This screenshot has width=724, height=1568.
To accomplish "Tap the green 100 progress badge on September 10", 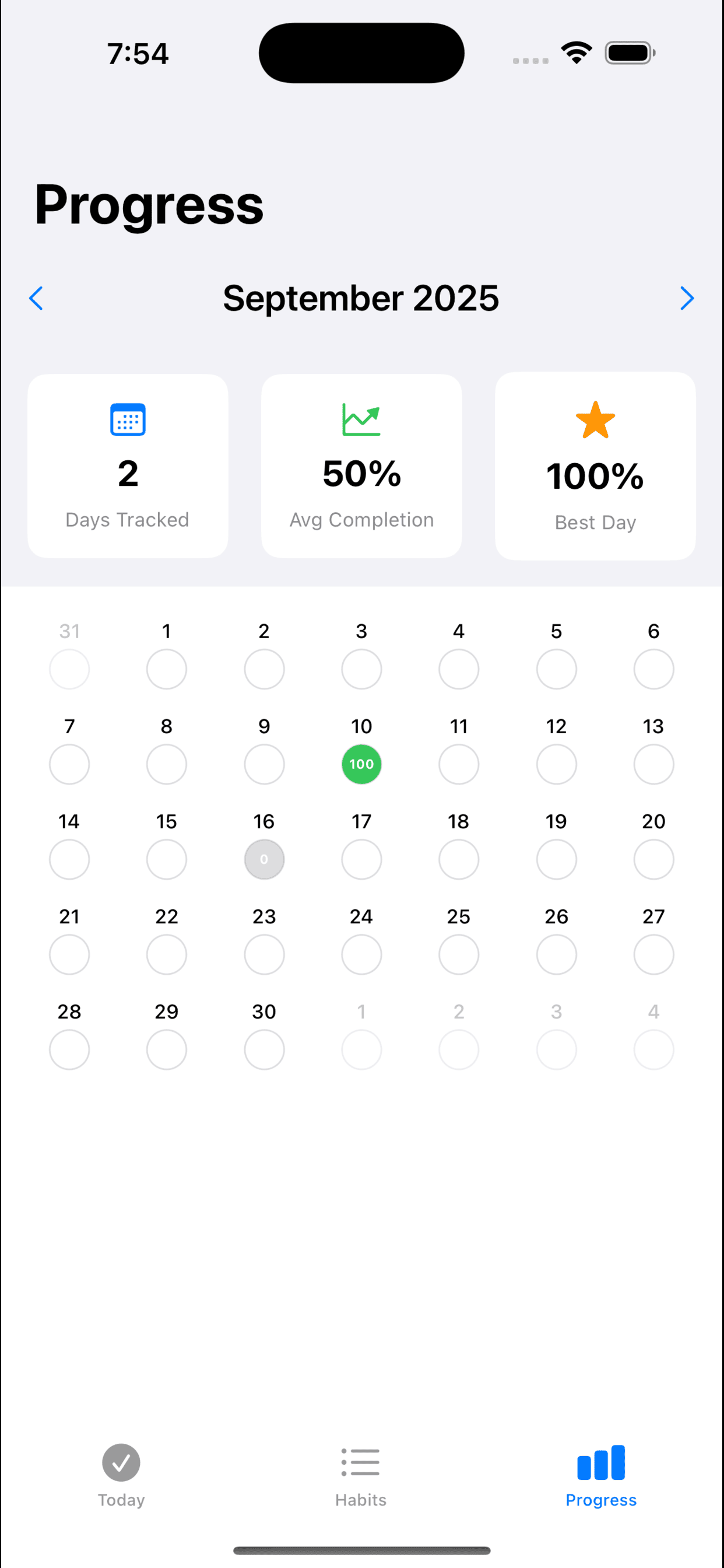I will (x=361, y=764).
